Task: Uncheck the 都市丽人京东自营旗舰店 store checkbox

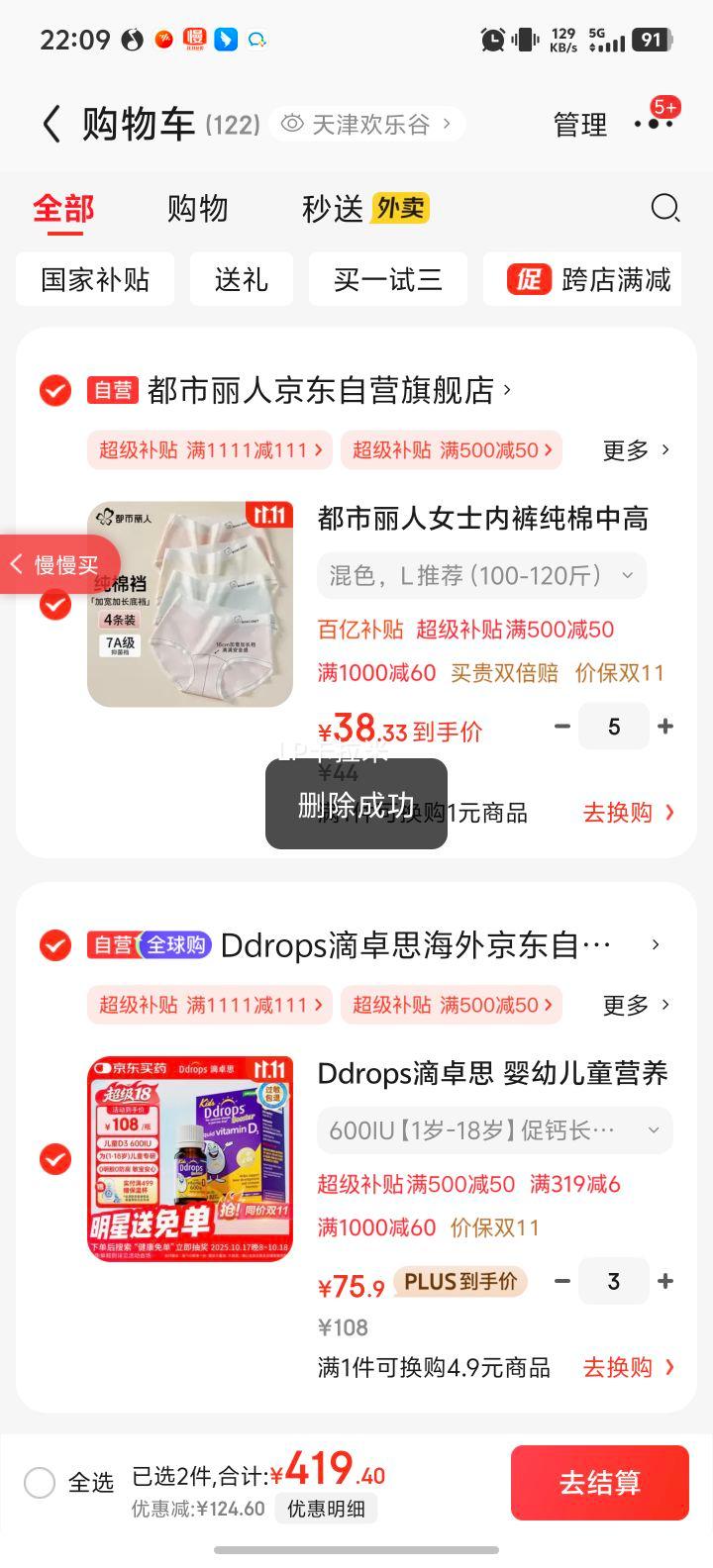Action: (55, 390)
